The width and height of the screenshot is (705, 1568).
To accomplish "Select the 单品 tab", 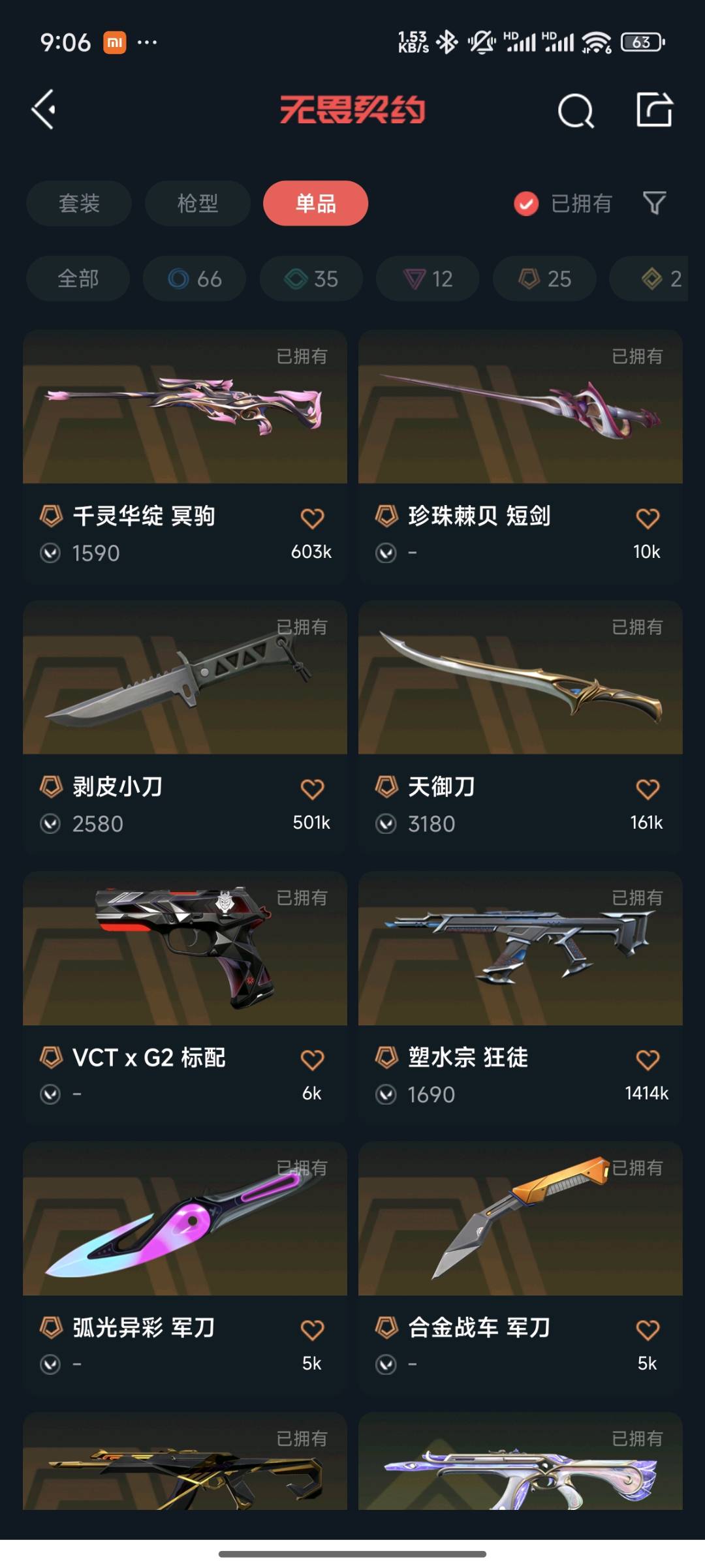I will click(x=315, y=204).
